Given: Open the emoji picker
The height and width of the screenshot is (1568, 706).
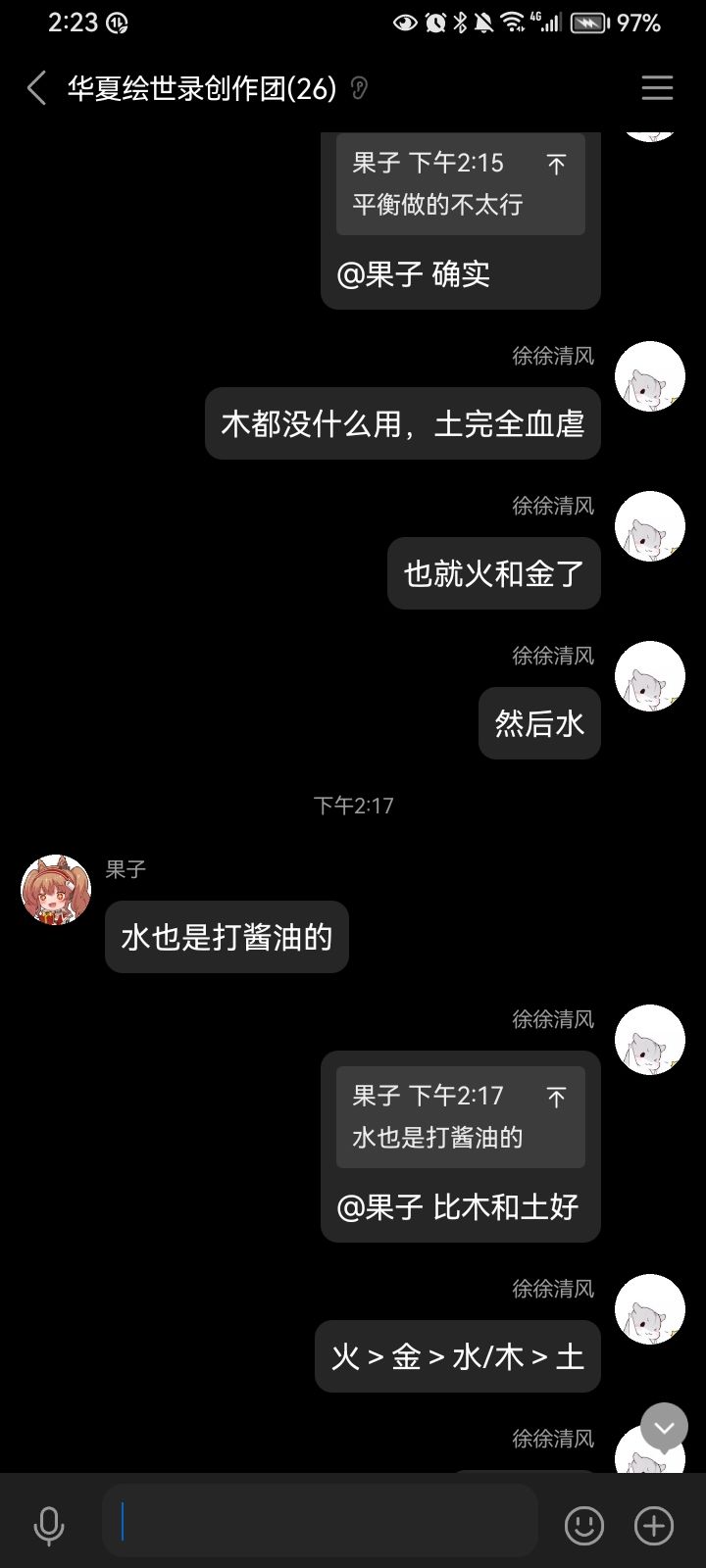Looking at the screenshot, I should 586,1525.
